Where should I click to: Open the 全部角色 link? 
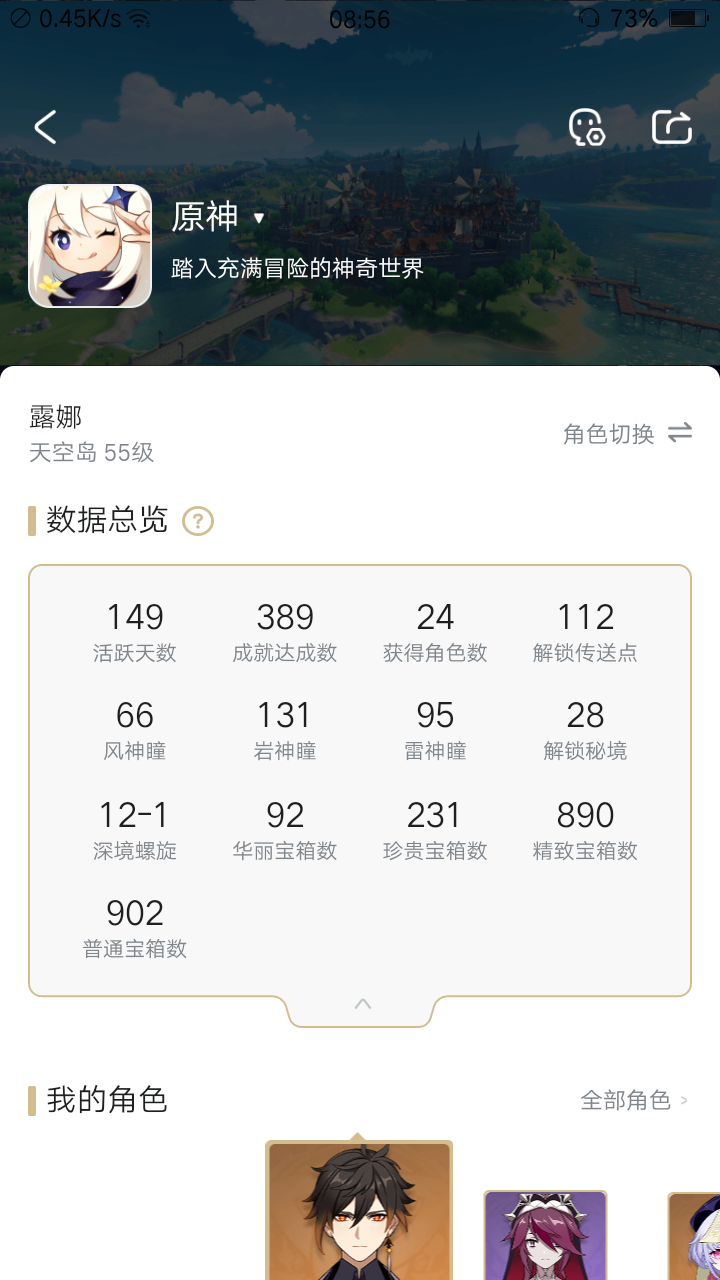coord(625,1100)
